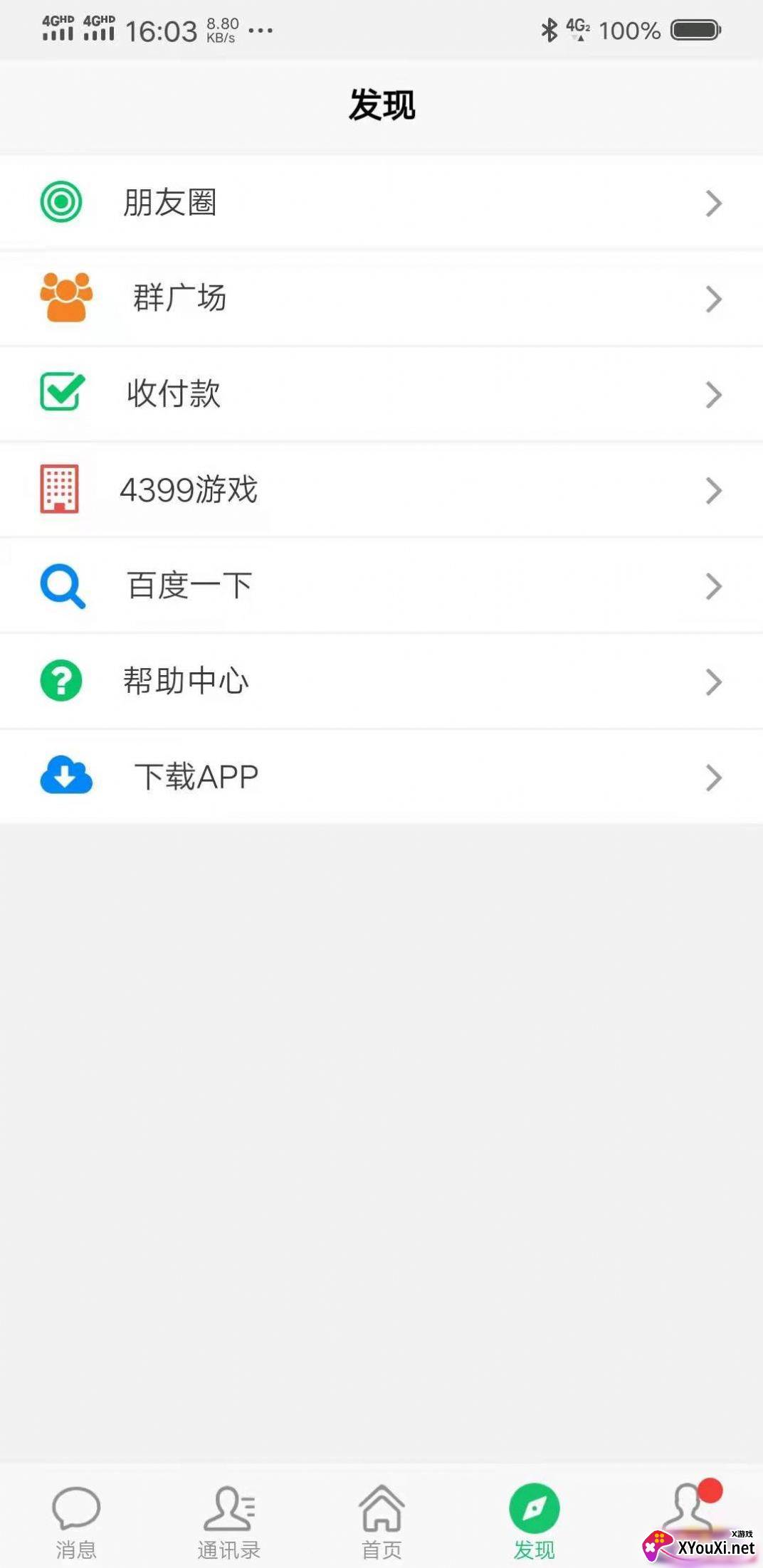The height and width of the screenshot is (1568, 763).
Task: Tap the green 发现 compass icon
Action: coord(536,1507)
